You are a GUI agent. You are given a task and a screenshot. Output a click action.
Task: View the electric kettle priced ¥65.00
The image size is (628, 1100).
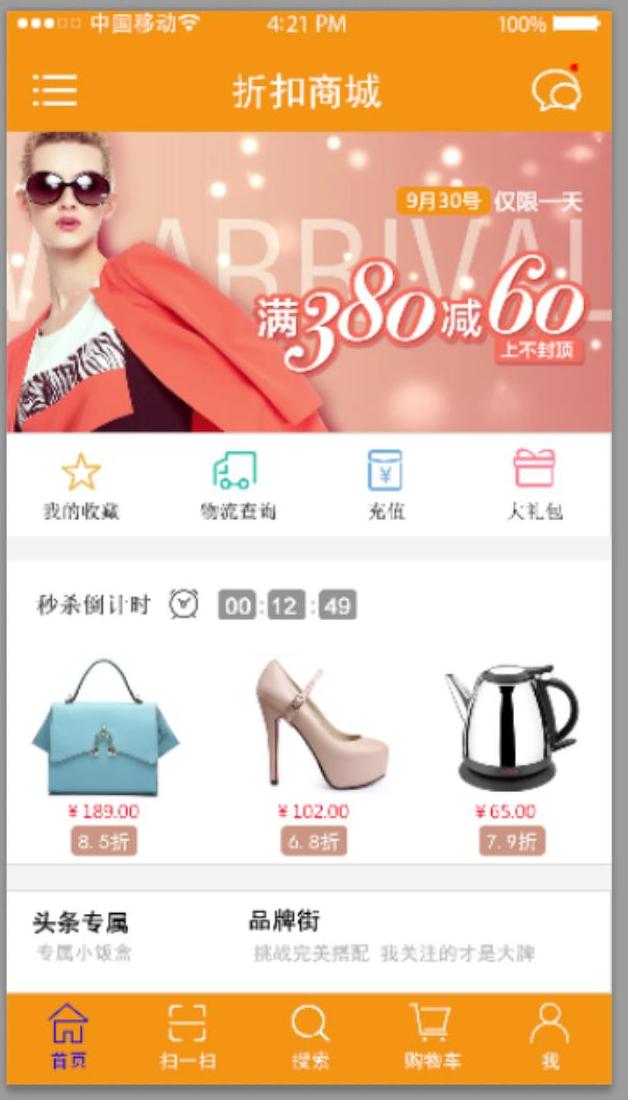[512, 730]
